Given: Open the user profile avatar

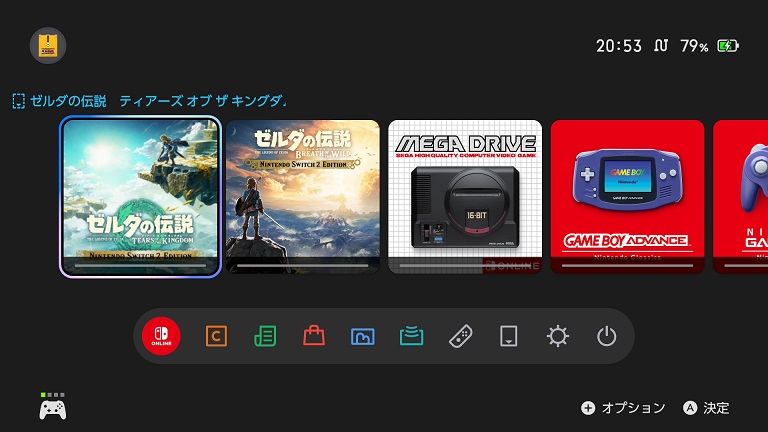Looking at the screenshot, I should click(48, 46).
